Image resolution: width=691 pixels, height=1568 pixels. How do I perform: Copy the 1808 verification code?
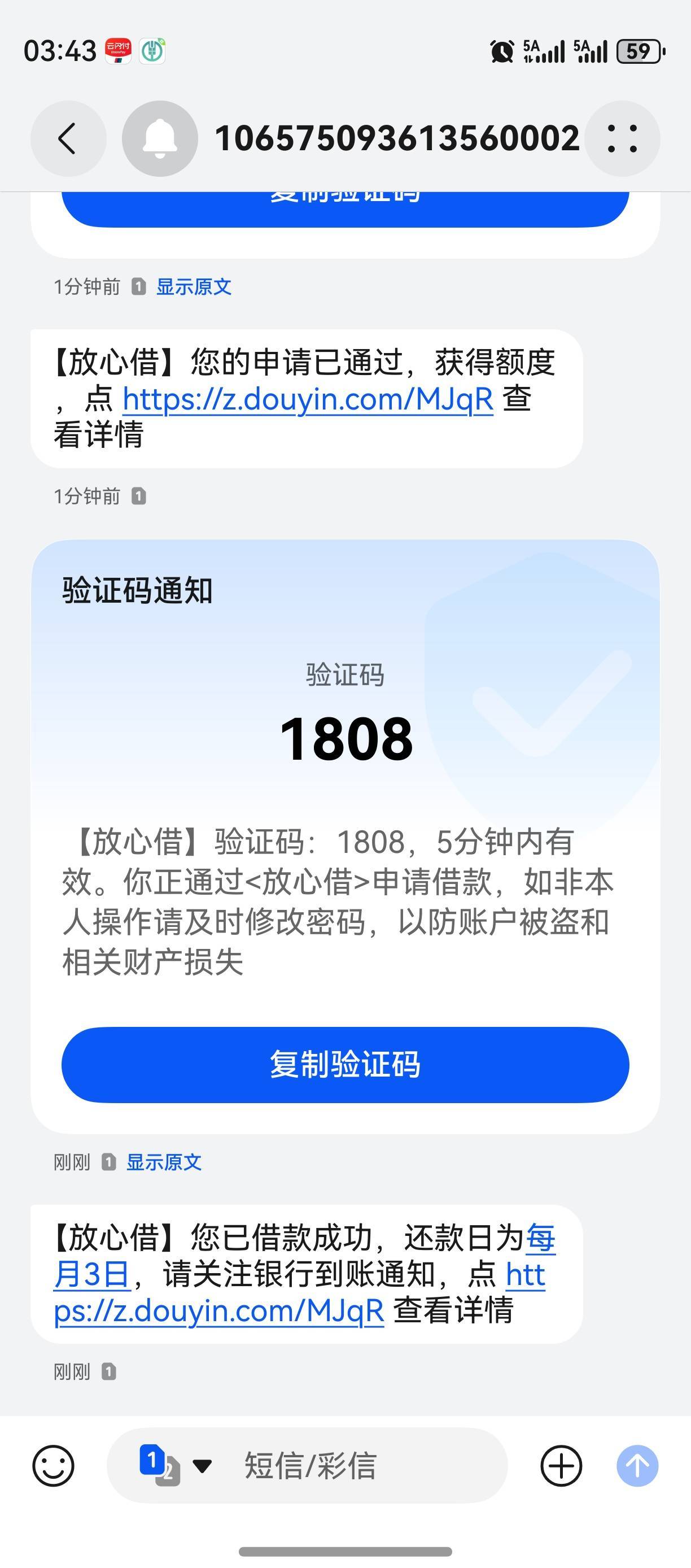point(345,1065)
